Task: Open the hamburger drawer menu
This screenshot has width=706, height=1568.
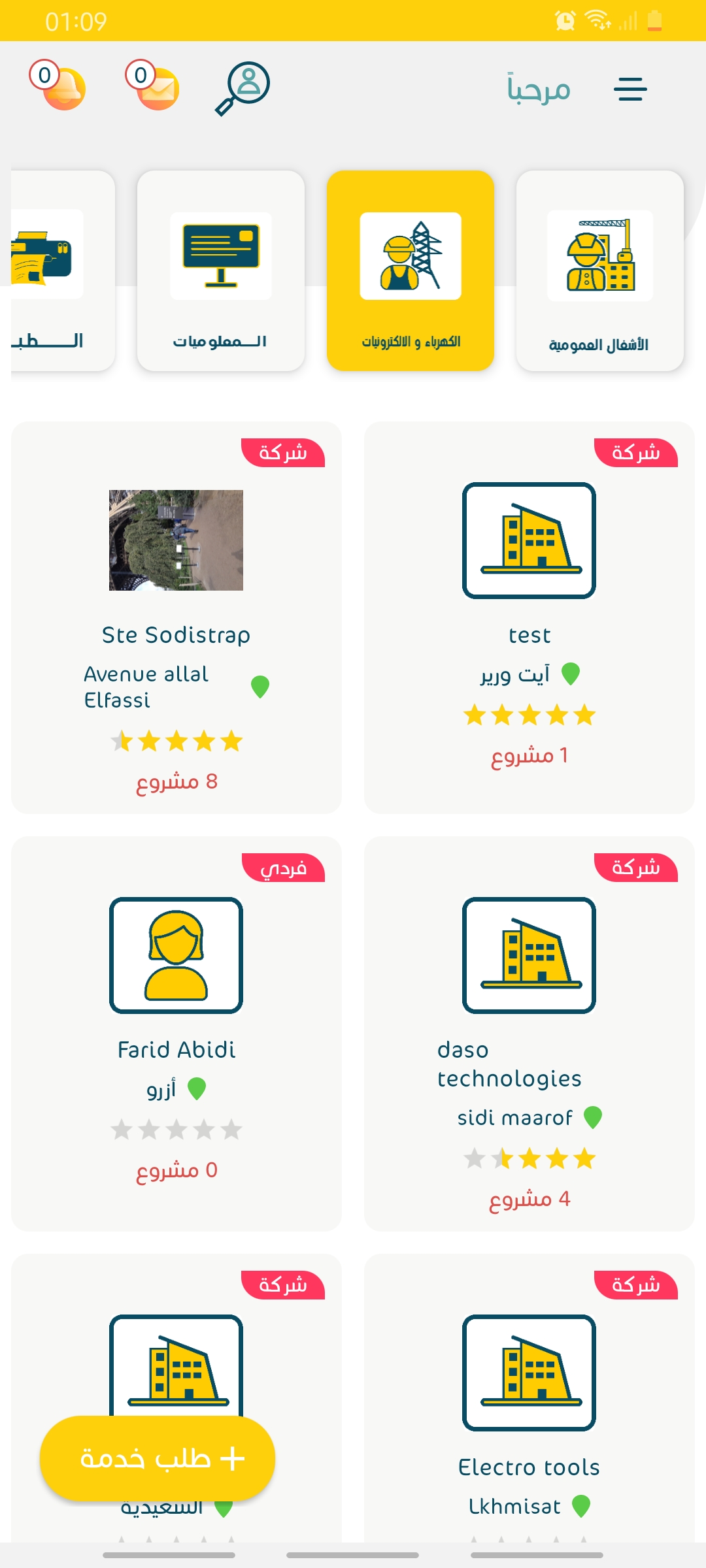Action: click(x=630, y=89)
